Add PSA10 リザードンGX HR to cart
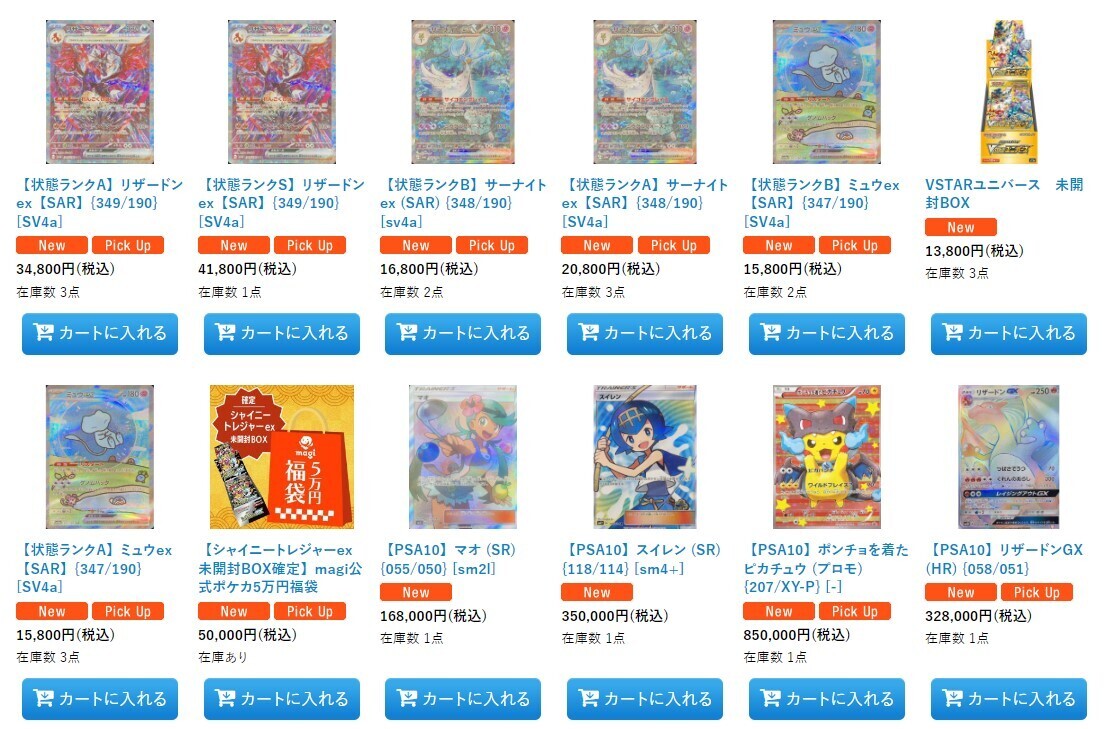 pos(1008,699)
